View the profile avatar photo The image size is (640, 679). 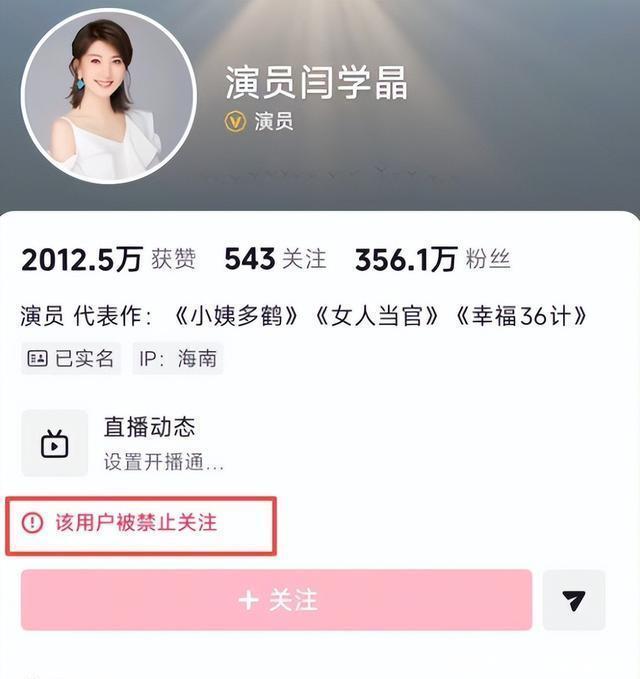tap(108, 97)
